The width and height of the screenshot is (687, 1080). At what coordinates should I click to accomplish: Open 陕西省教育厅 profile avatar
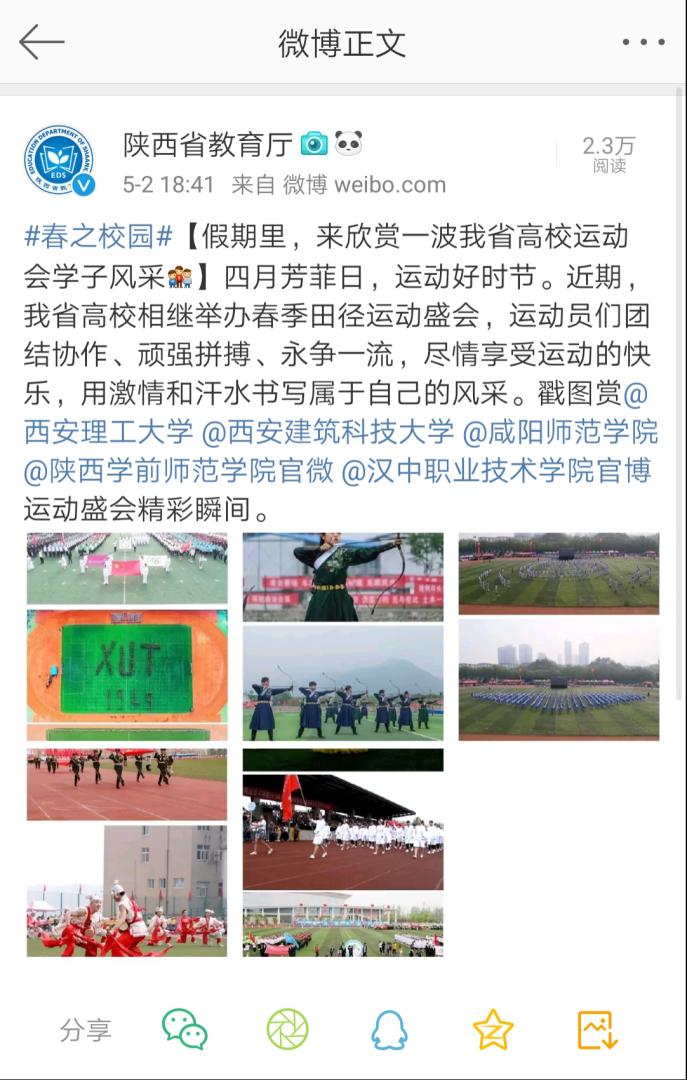tap(59, 160)
